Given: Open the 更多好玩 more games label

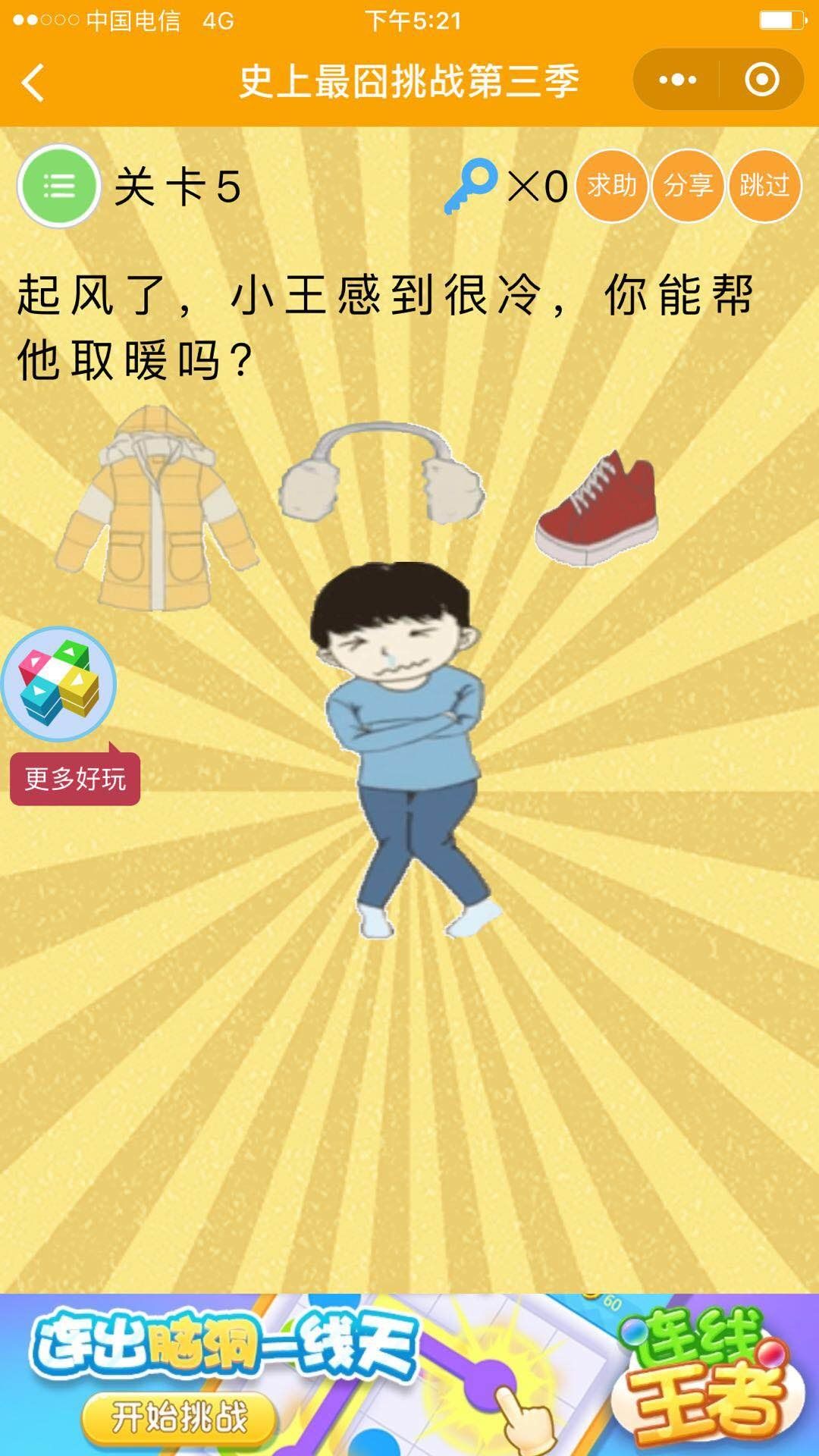Looking at the screenshot, I should click(x=75, y=779).
